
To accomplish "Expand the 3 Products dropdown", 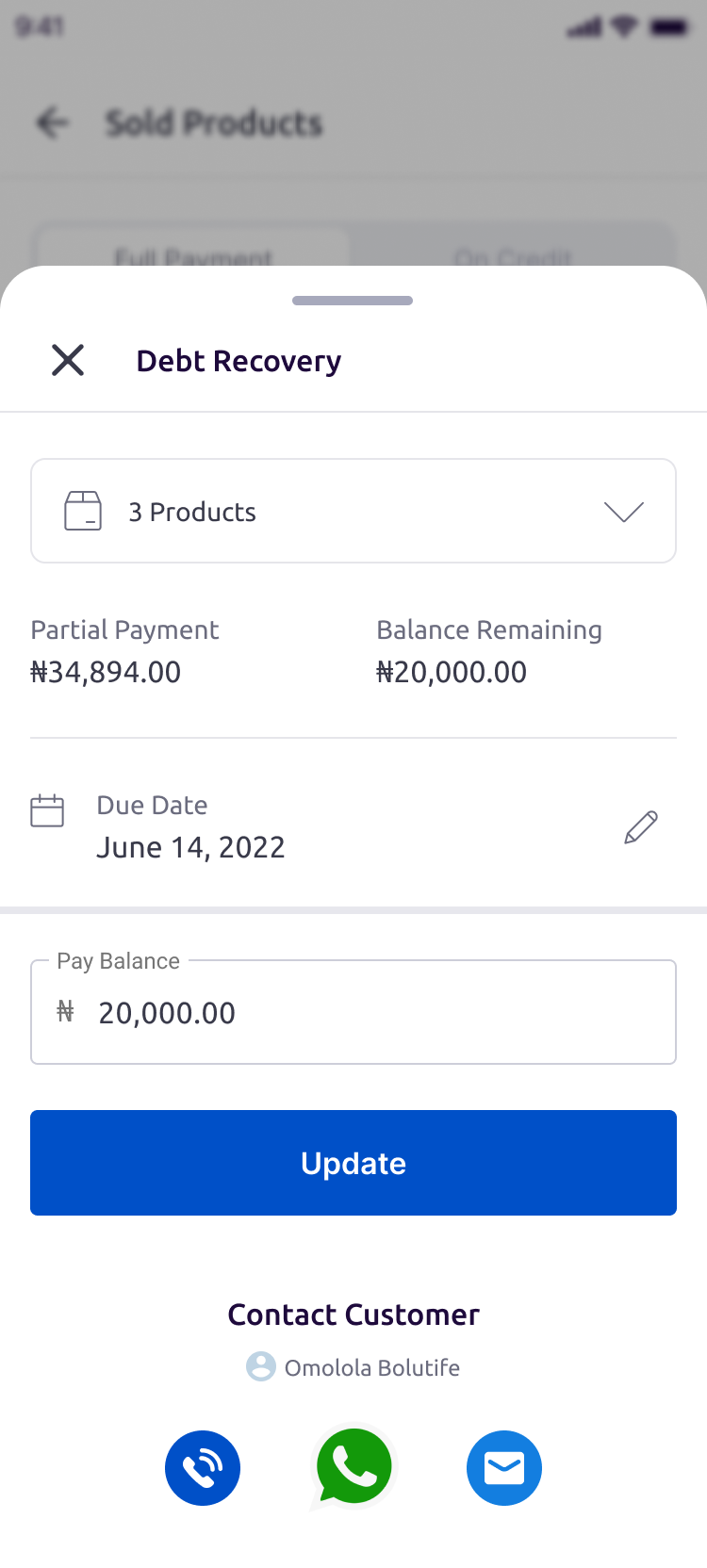I will pos(353,511).
